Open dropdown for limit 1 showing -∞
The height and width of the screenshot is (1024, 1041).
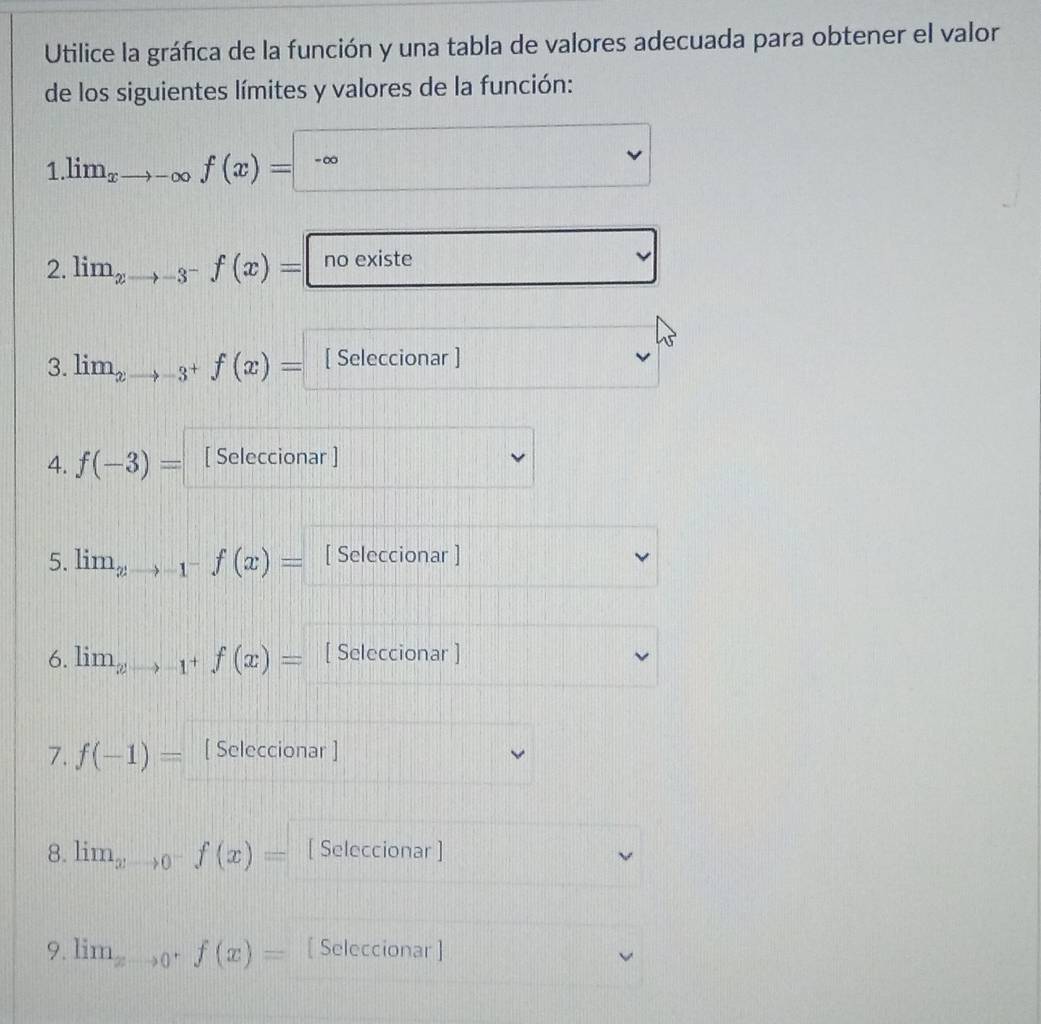pos(472,156)
